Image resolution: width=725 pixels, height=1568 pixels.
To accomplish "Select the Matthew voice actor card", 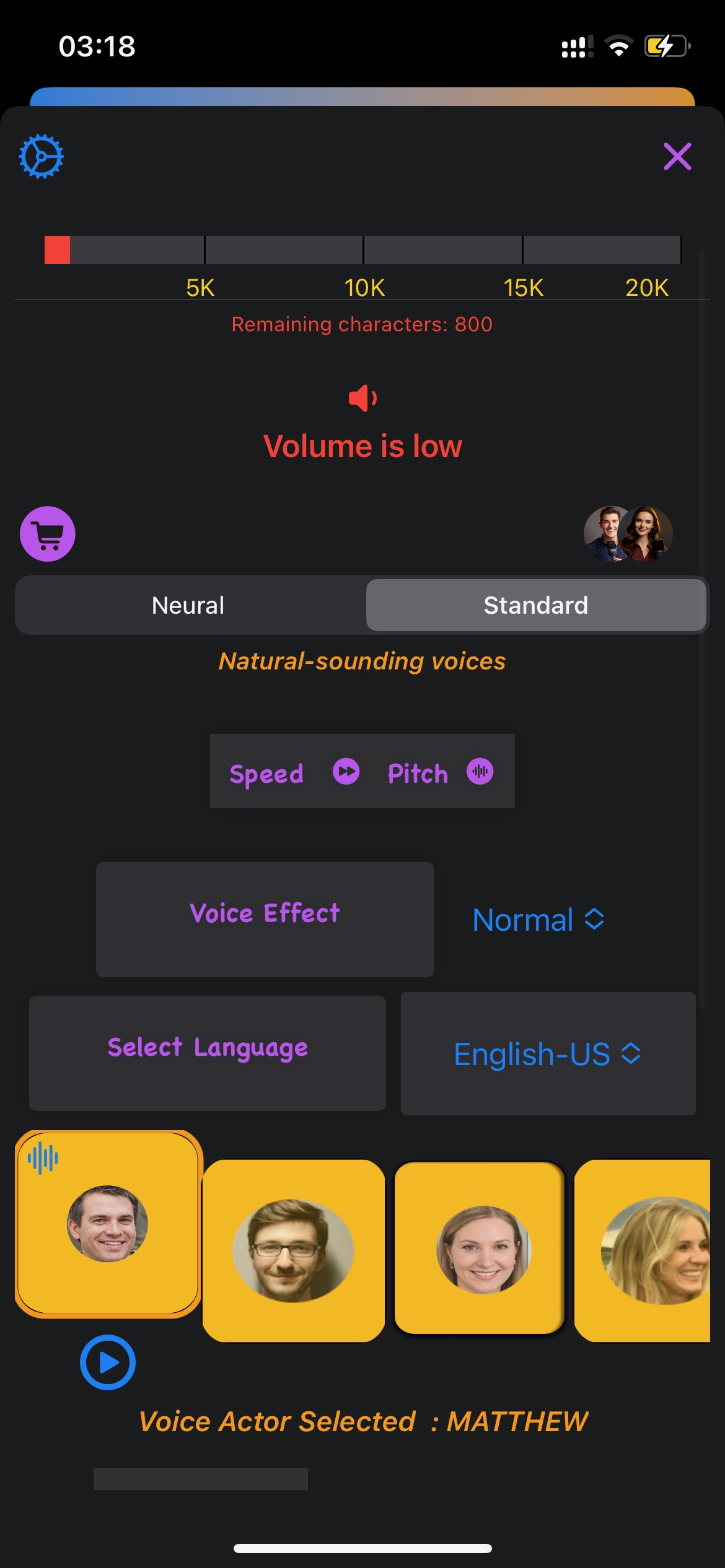I will [x=108, y=1224].
